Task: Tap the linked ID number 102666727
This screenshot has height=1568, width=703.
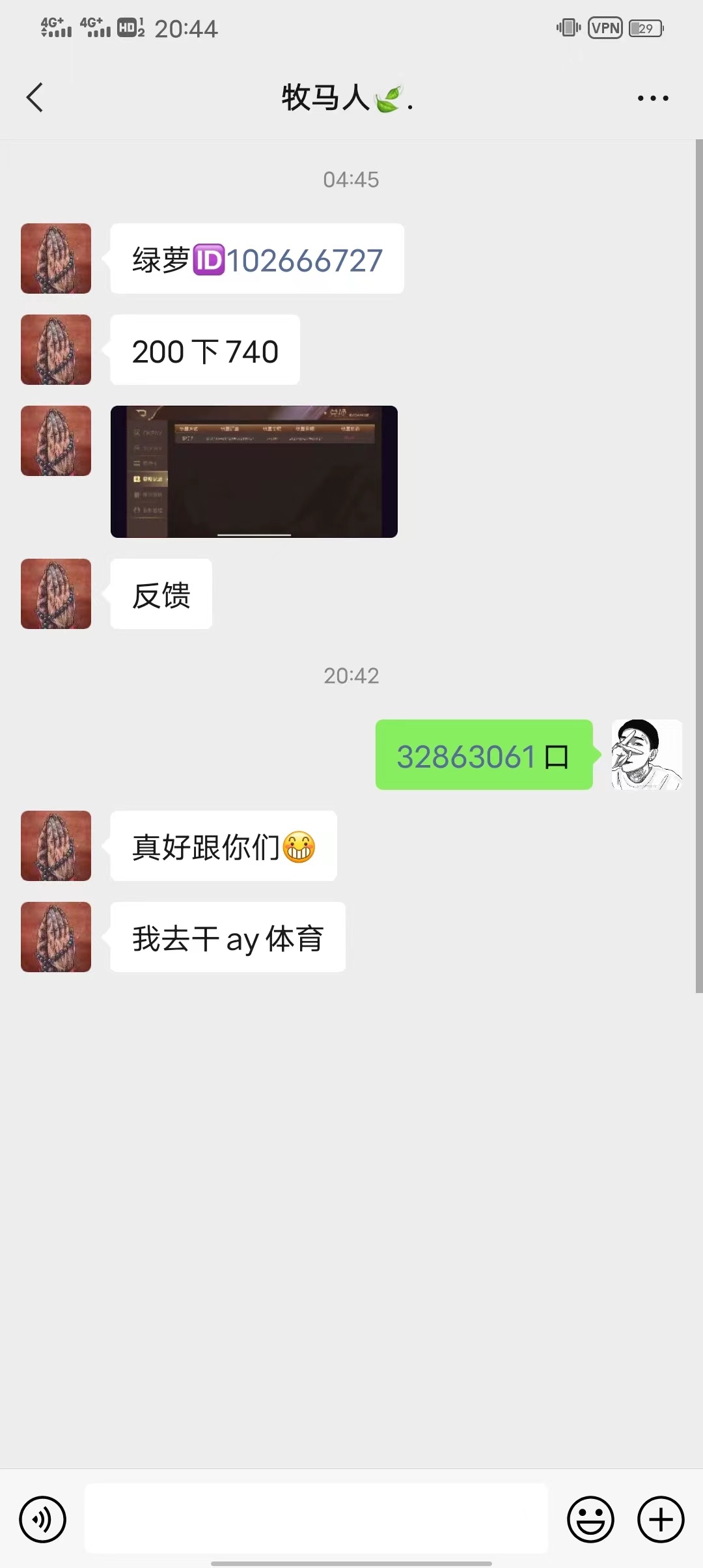Action: click(x=304, y=260)
